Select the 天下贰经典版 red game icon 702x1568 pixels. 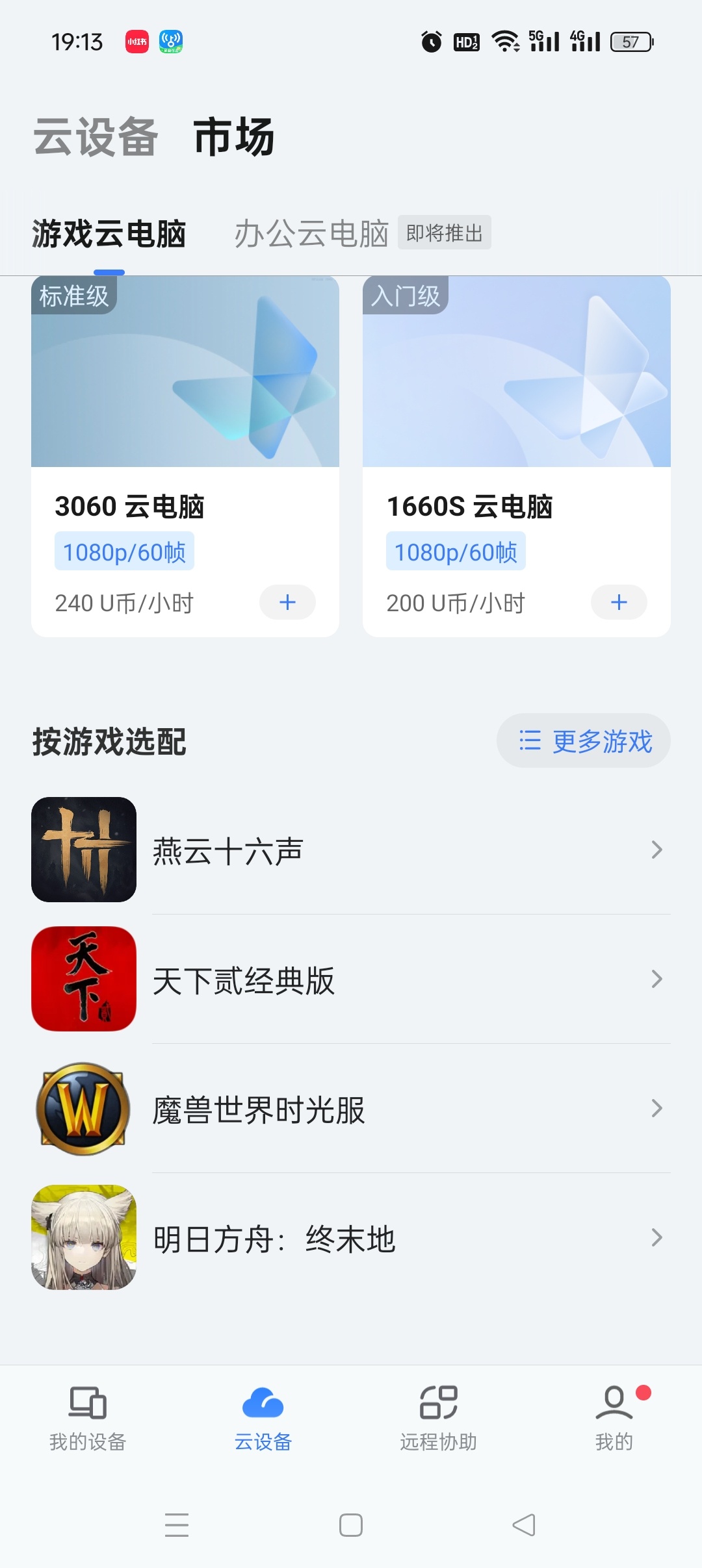coord(83,978)
